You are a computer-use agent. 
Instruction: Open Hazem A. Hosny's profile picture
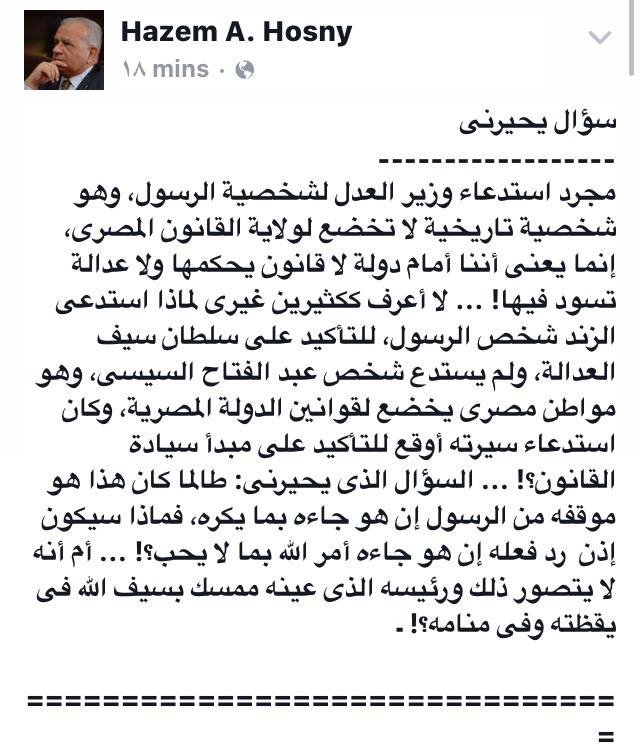tap(64, 50)
